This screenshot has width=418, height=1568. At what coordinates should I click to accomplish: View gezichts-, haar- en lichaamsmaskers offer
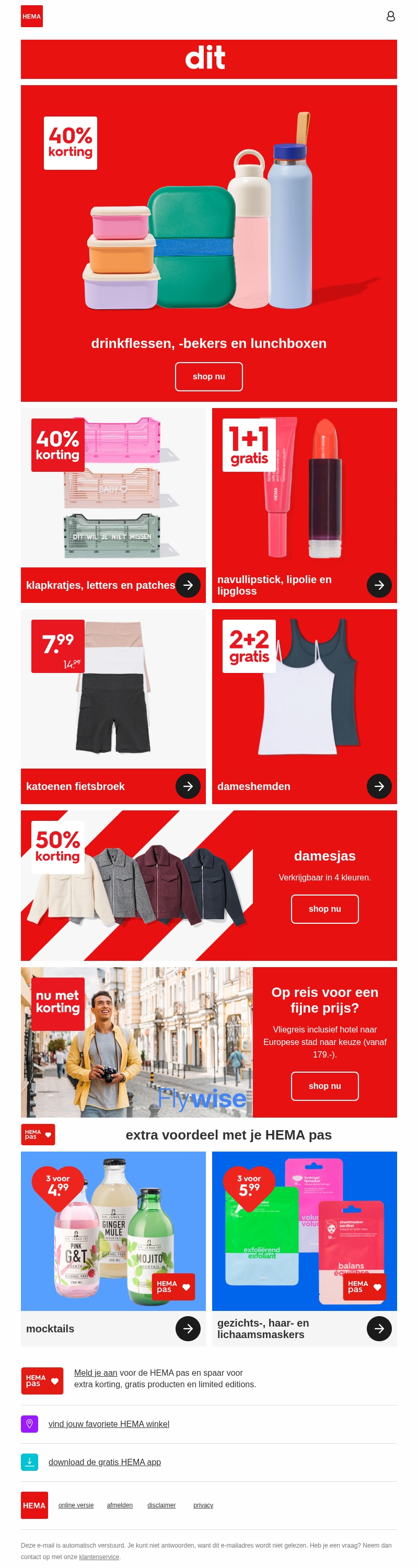378,1328
